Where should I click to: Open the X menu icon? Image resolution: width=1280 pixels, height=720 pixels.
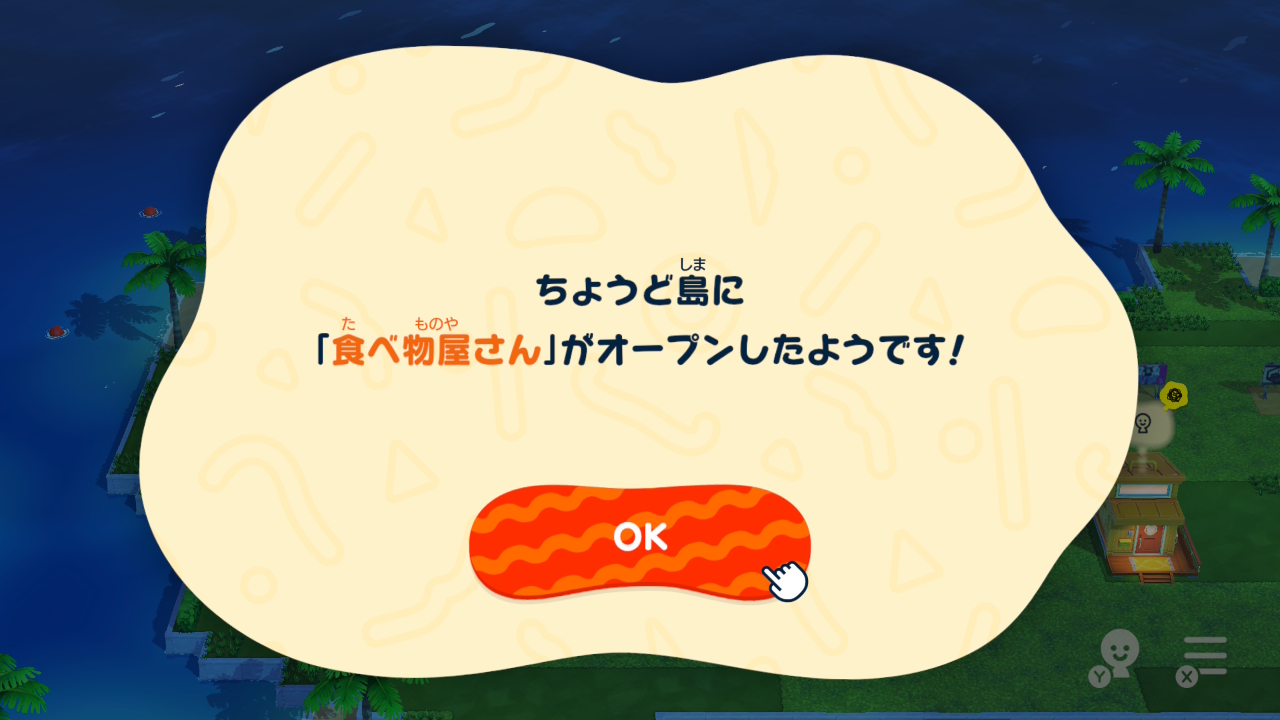coord(1201,658)
